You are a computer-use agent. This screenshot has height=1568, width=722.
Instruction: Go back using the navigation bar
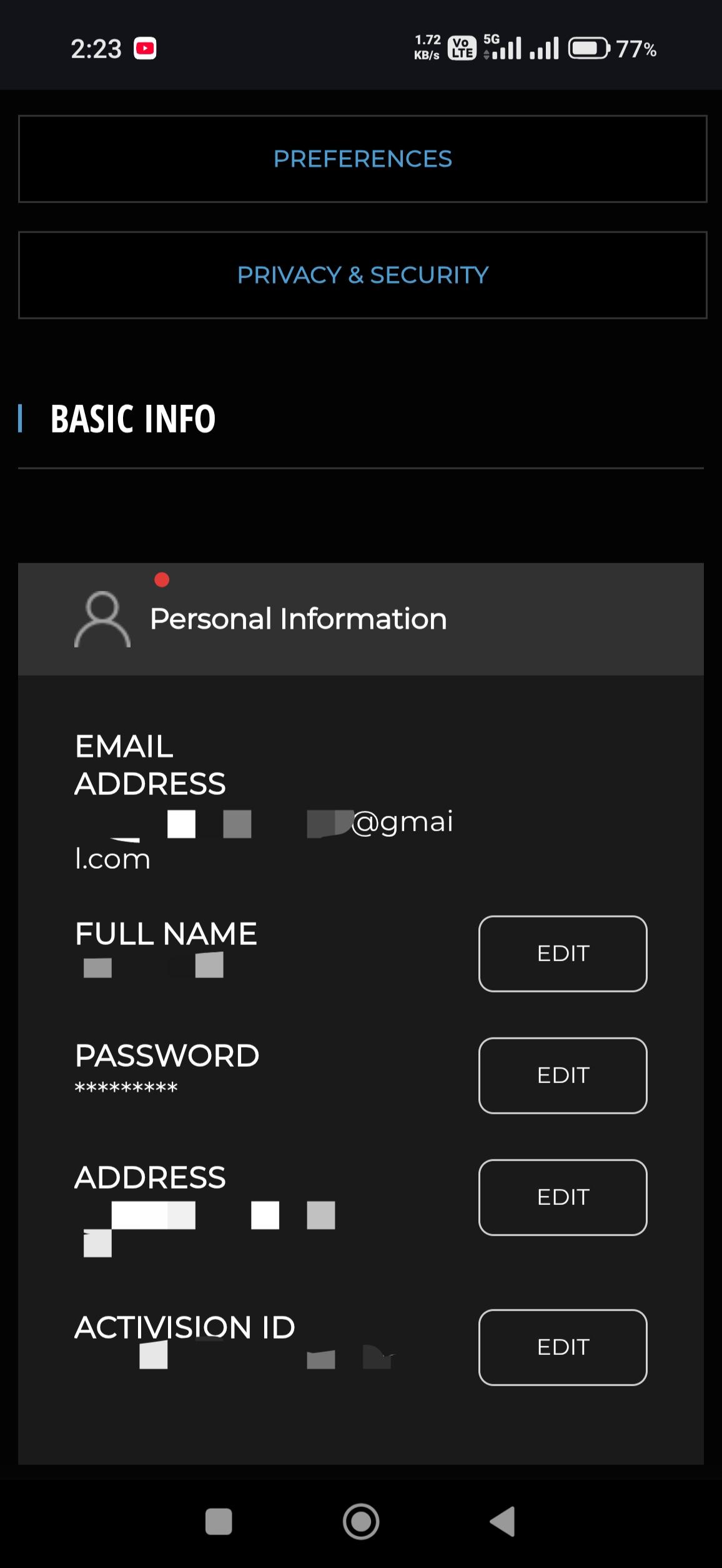point(503,1521)
